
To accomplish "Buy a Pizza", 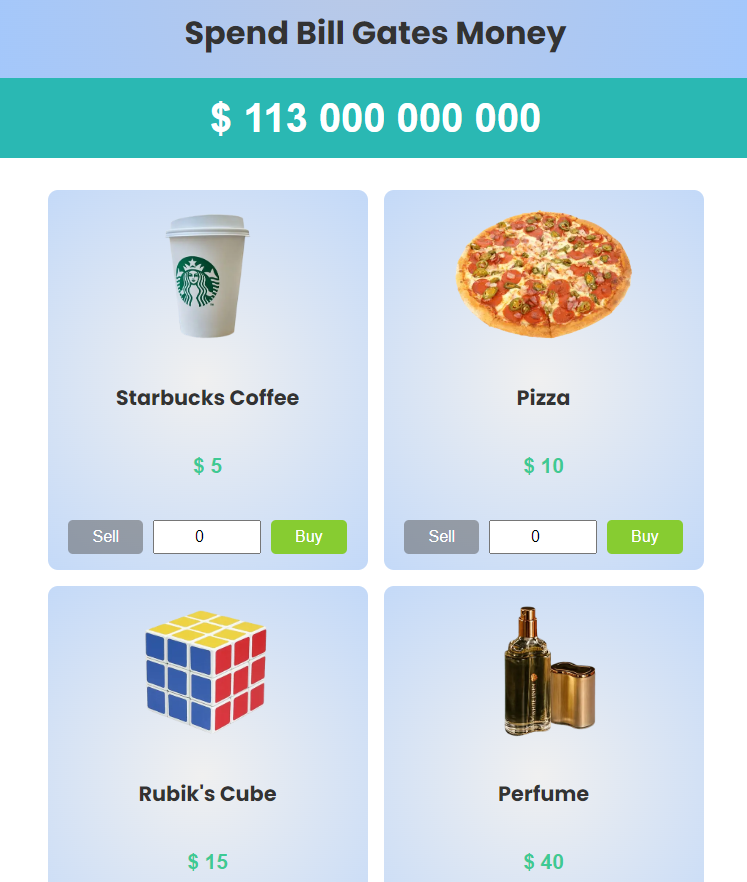I will (x=644, y=537).
